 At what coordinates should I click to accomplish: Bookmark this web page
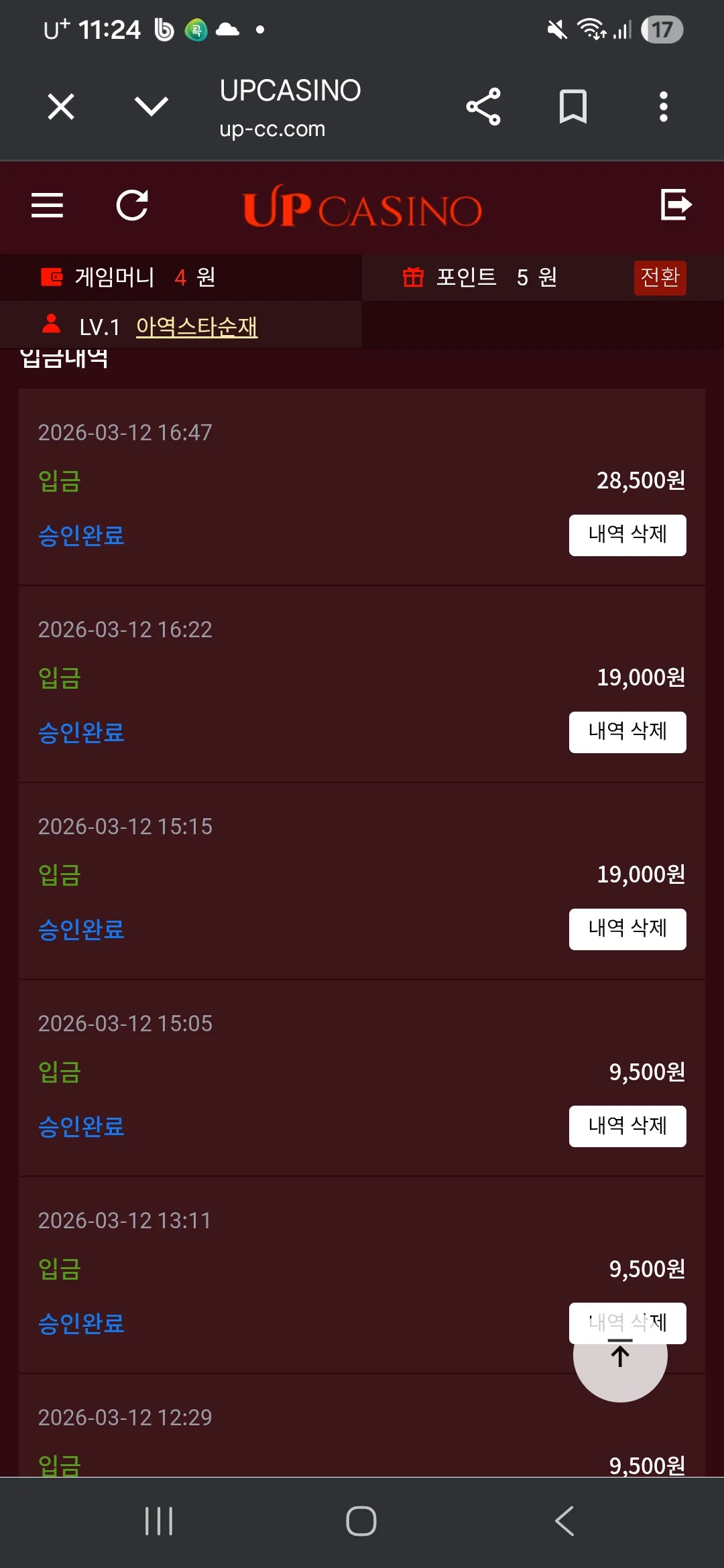[573, 107]
